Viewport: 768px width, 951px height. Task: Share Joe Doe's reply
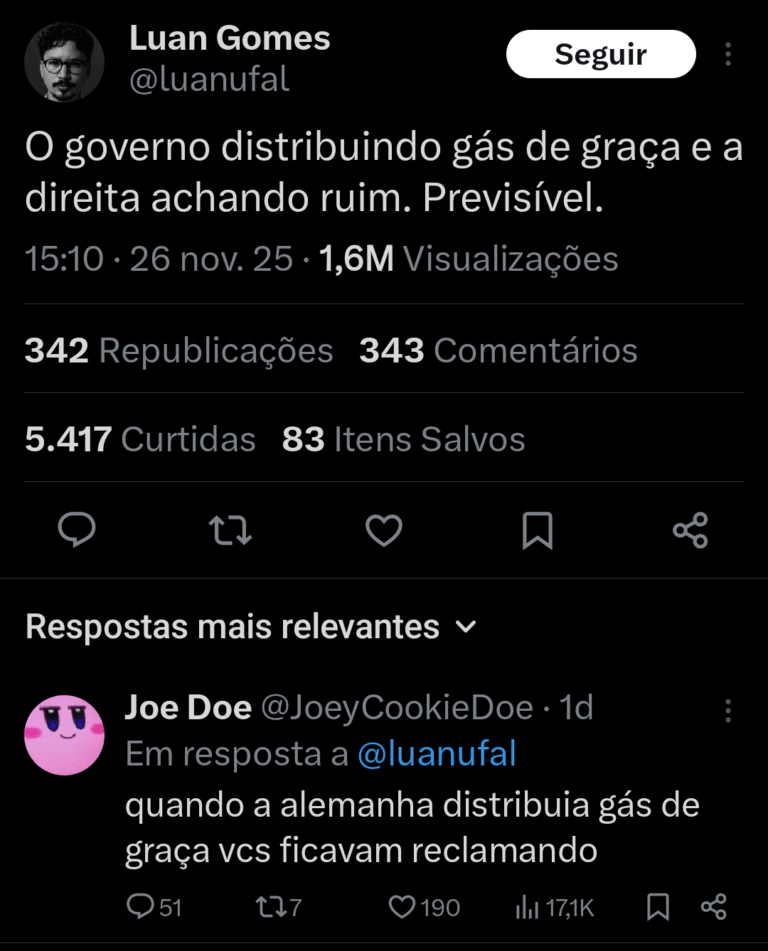click(x=713, y=907)
